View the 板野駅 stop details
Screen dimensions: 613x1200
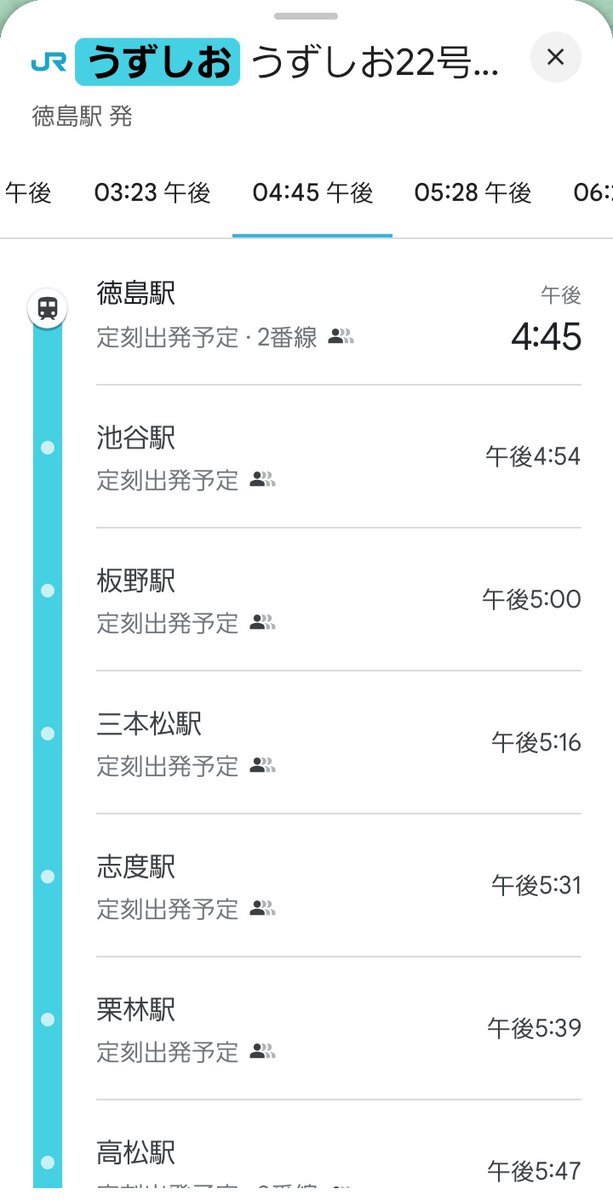(338, 600)
